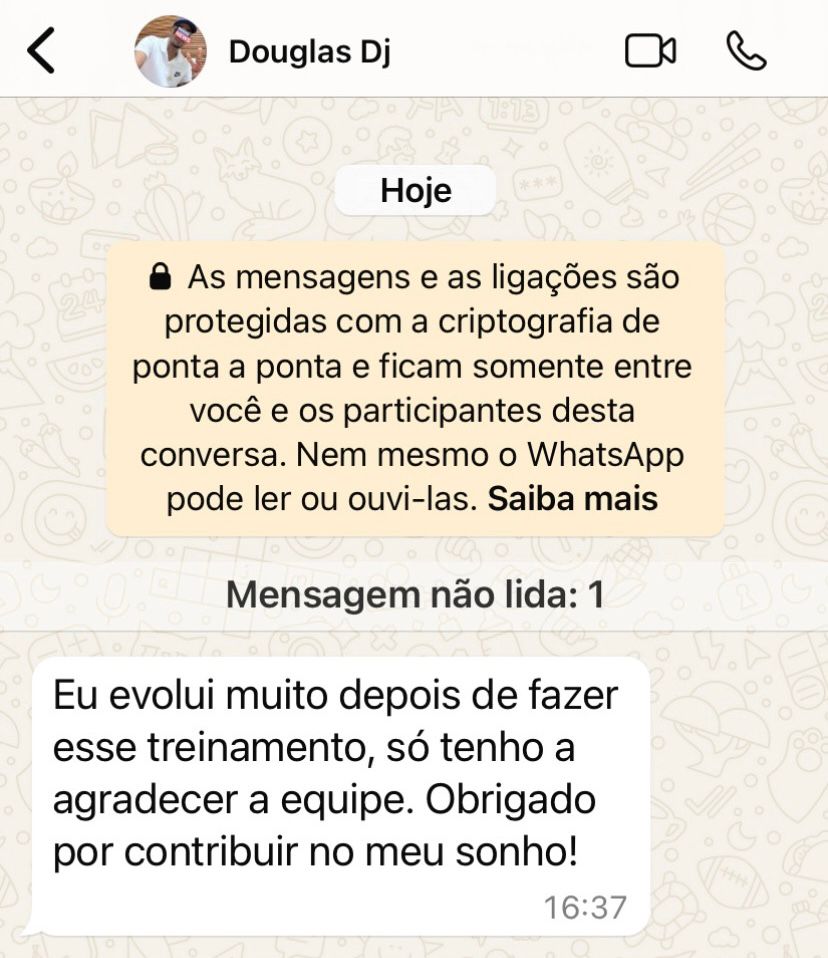The width and height of the screenshot is (828, 958).
Task: Start a video call with Douglas Dj
Action: click(x=650, y=51)
